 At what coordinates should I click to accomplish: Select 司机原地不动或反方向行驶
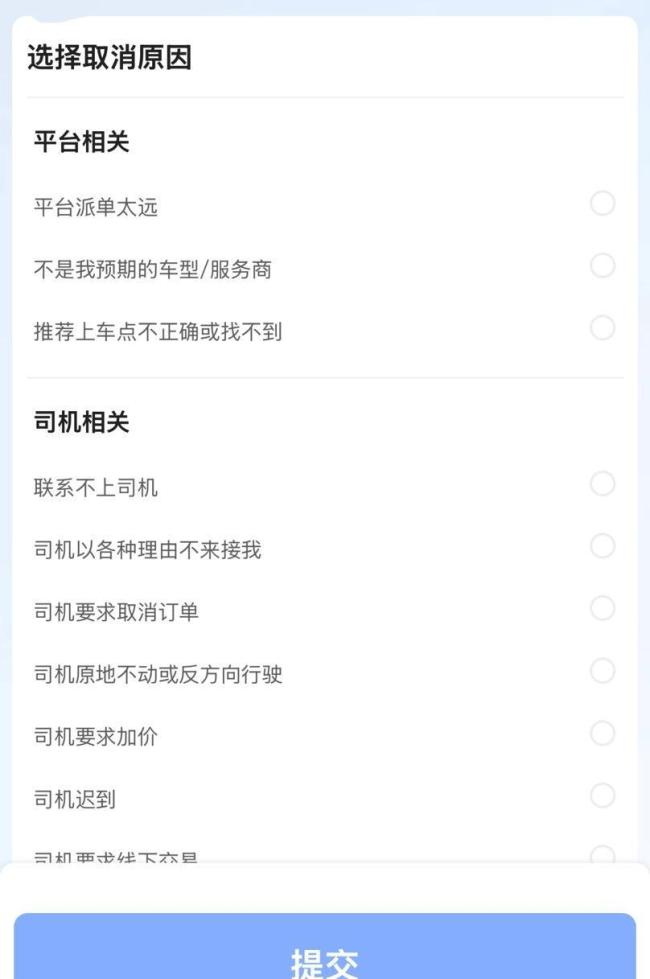pos(602,671)
